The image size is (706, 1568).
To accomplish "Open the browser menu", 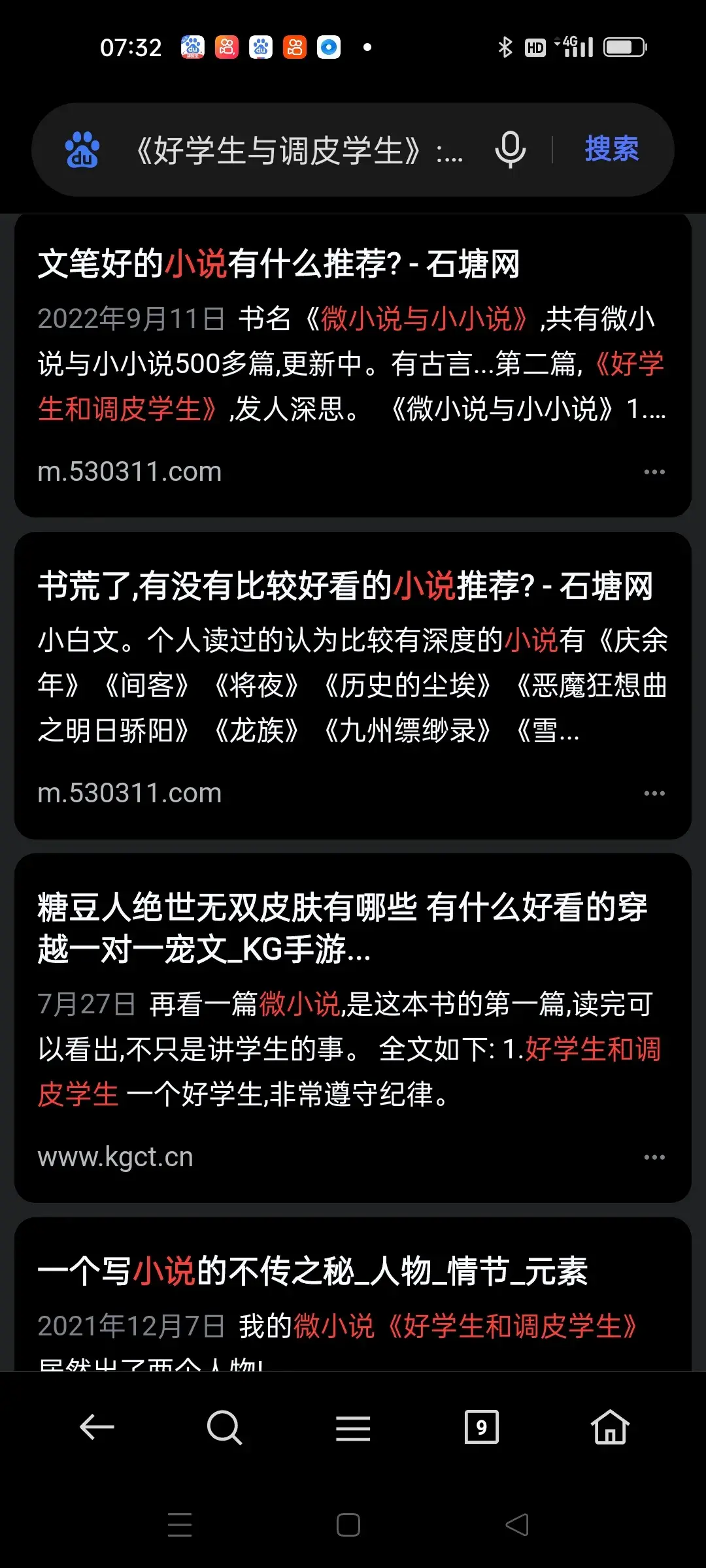I will pos(353,1428).
